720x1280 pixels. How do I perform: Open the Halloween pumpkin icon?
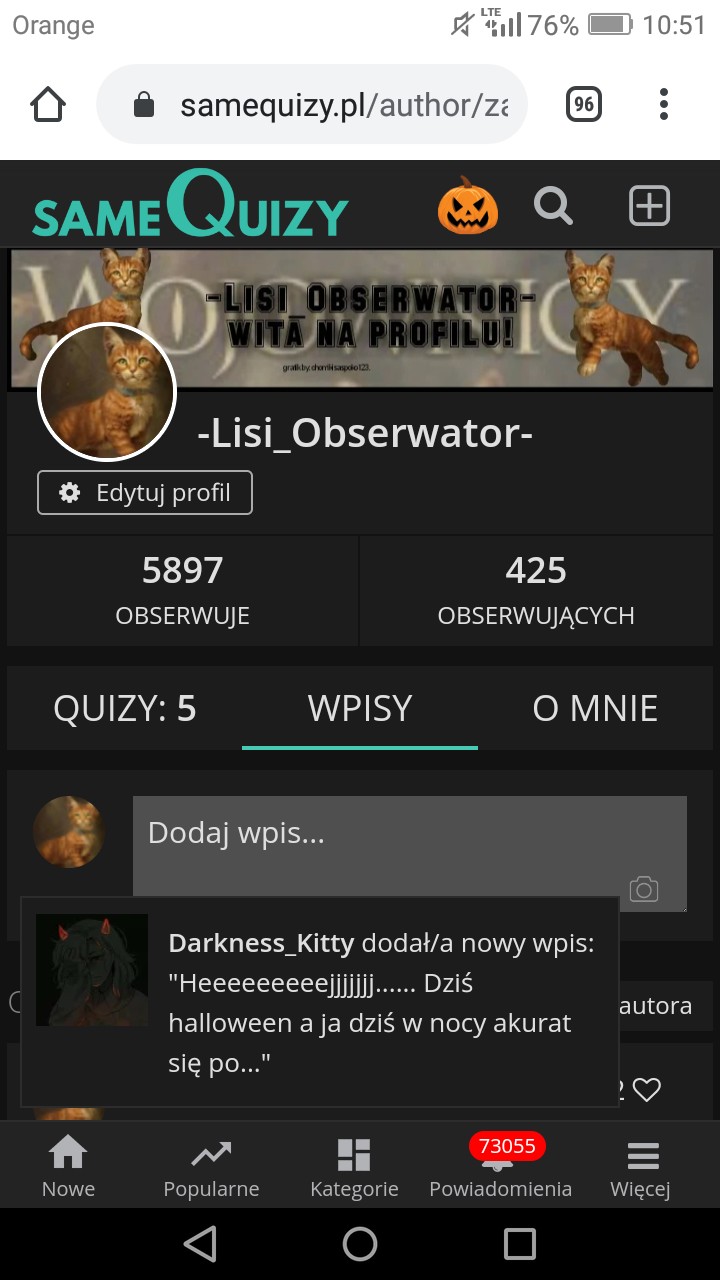[467, 206]
